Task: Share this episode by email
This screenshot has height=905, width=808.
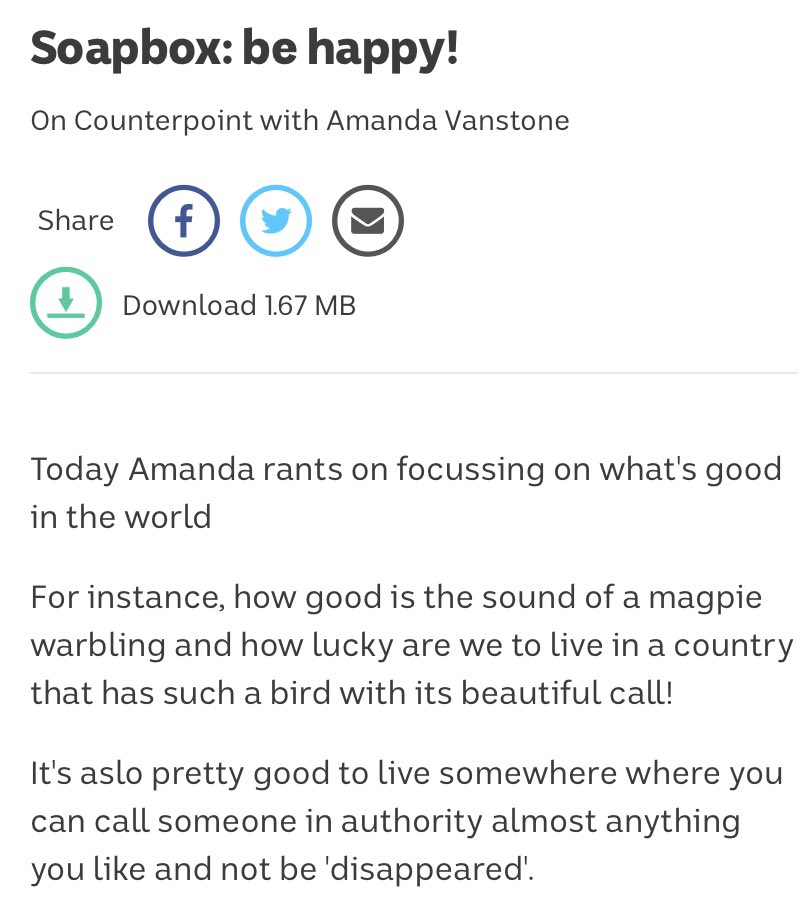Action: [367, 221]
